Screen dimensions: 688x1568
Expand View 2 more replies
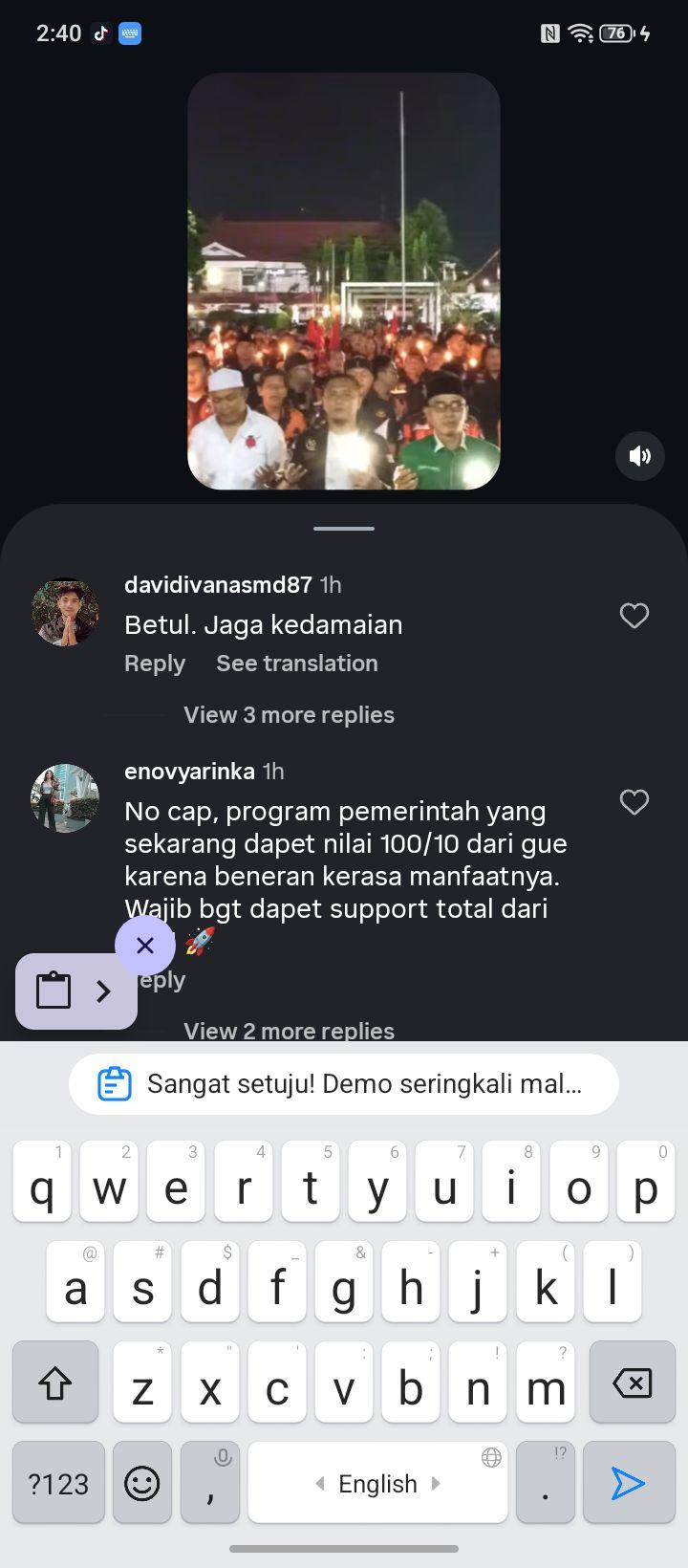click(x=289, y=1031)
